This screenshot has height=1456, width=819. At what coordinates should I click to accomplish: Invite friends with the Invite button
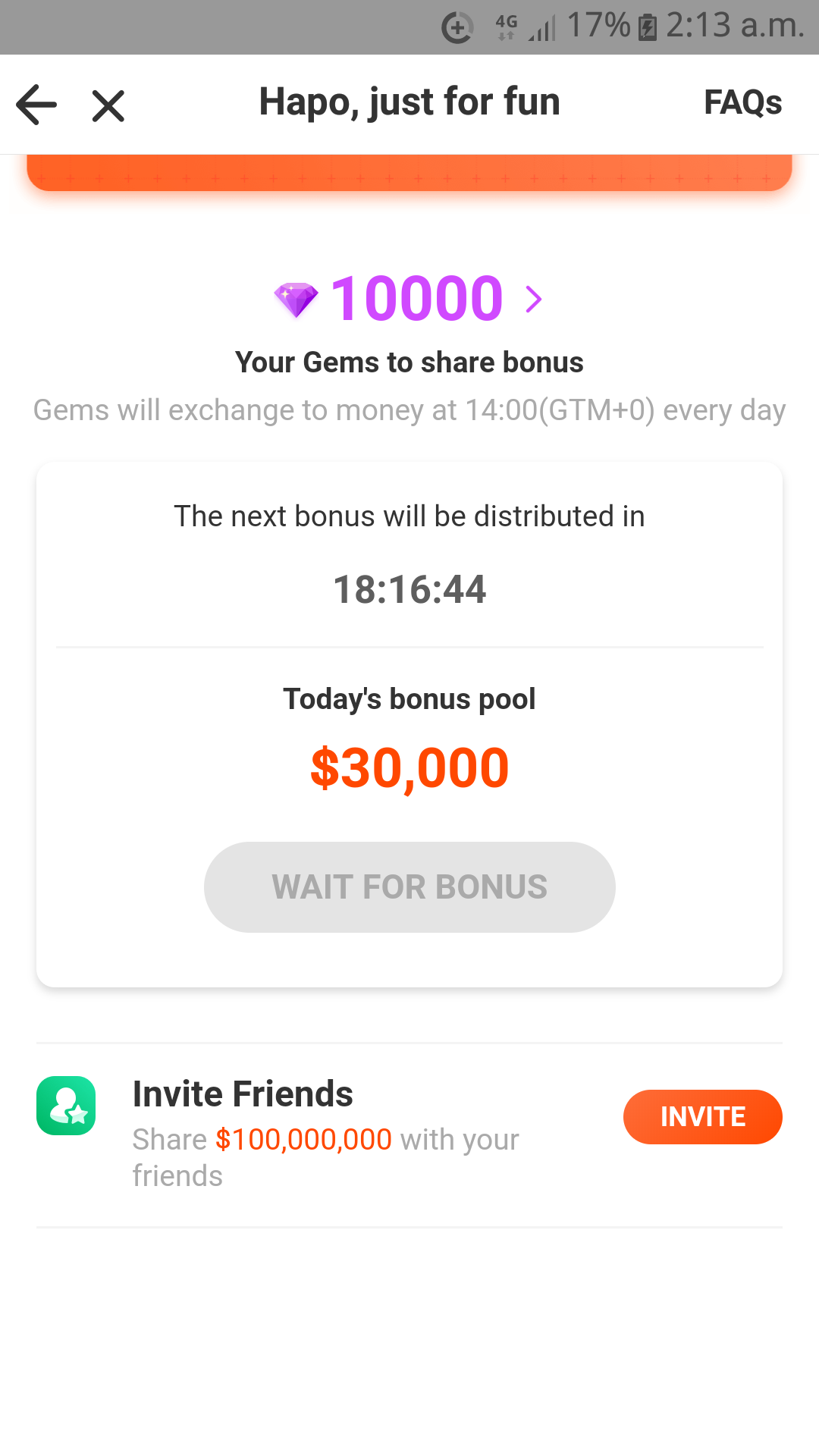point(702,1116)
